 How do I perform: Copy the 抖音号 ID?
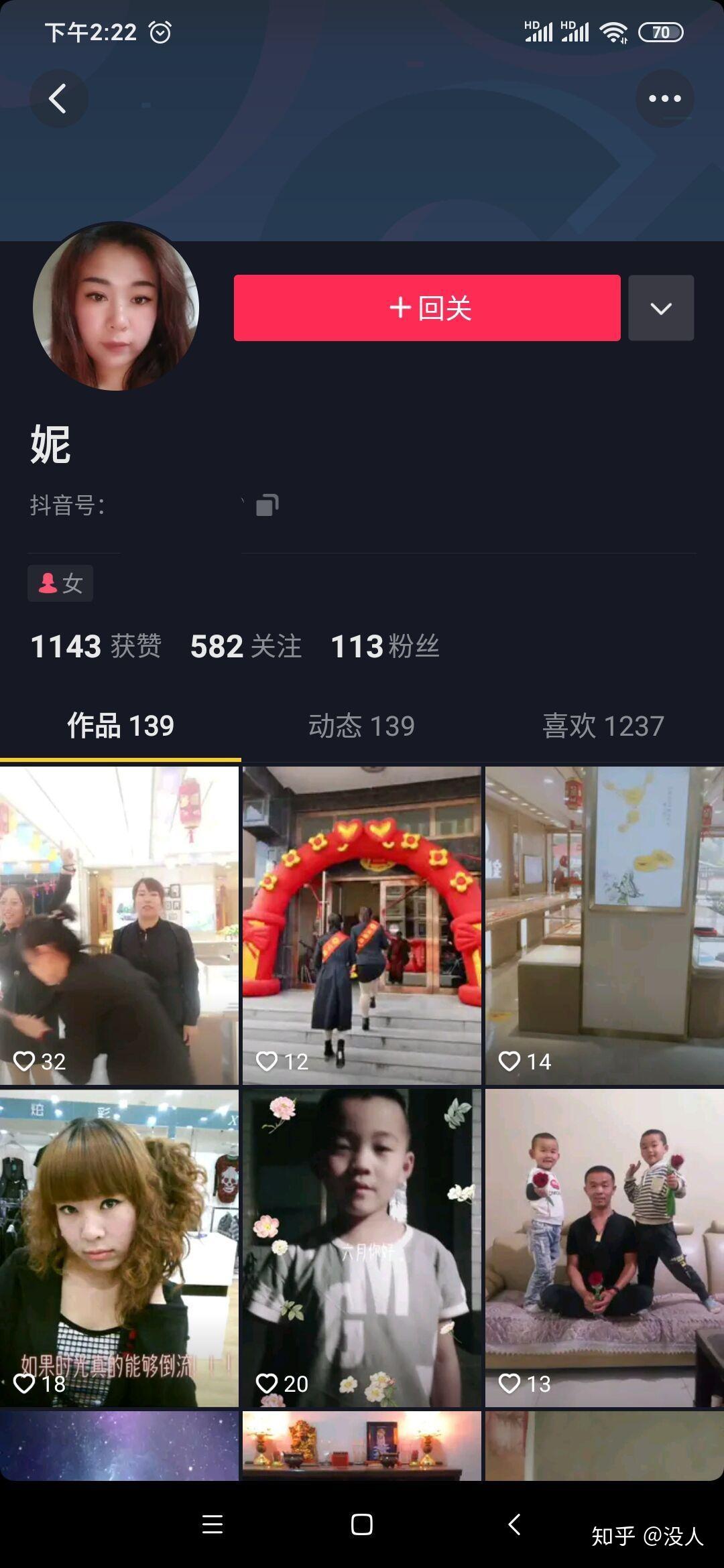(267, 505)
